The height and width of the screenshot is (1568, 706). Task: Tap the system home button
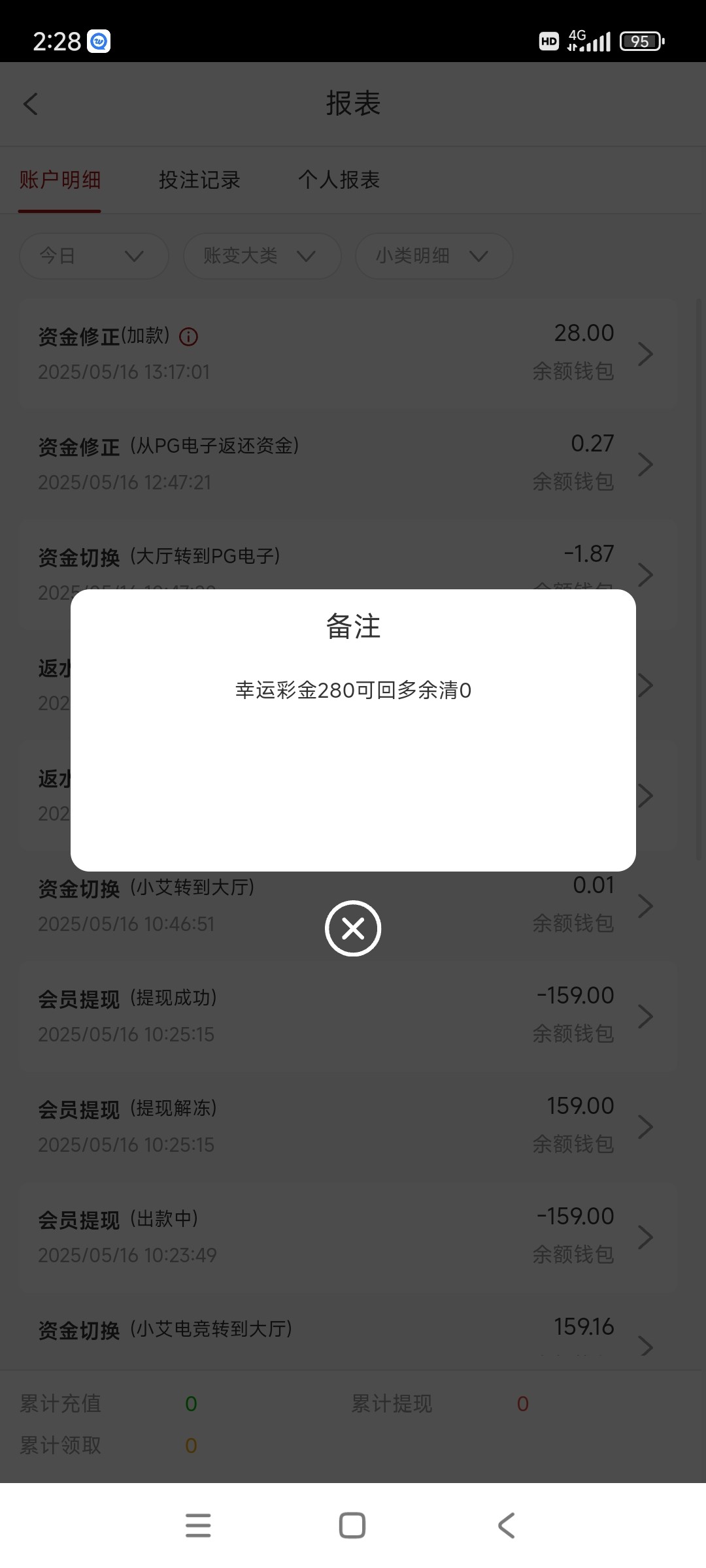(x=352, y=1526)
